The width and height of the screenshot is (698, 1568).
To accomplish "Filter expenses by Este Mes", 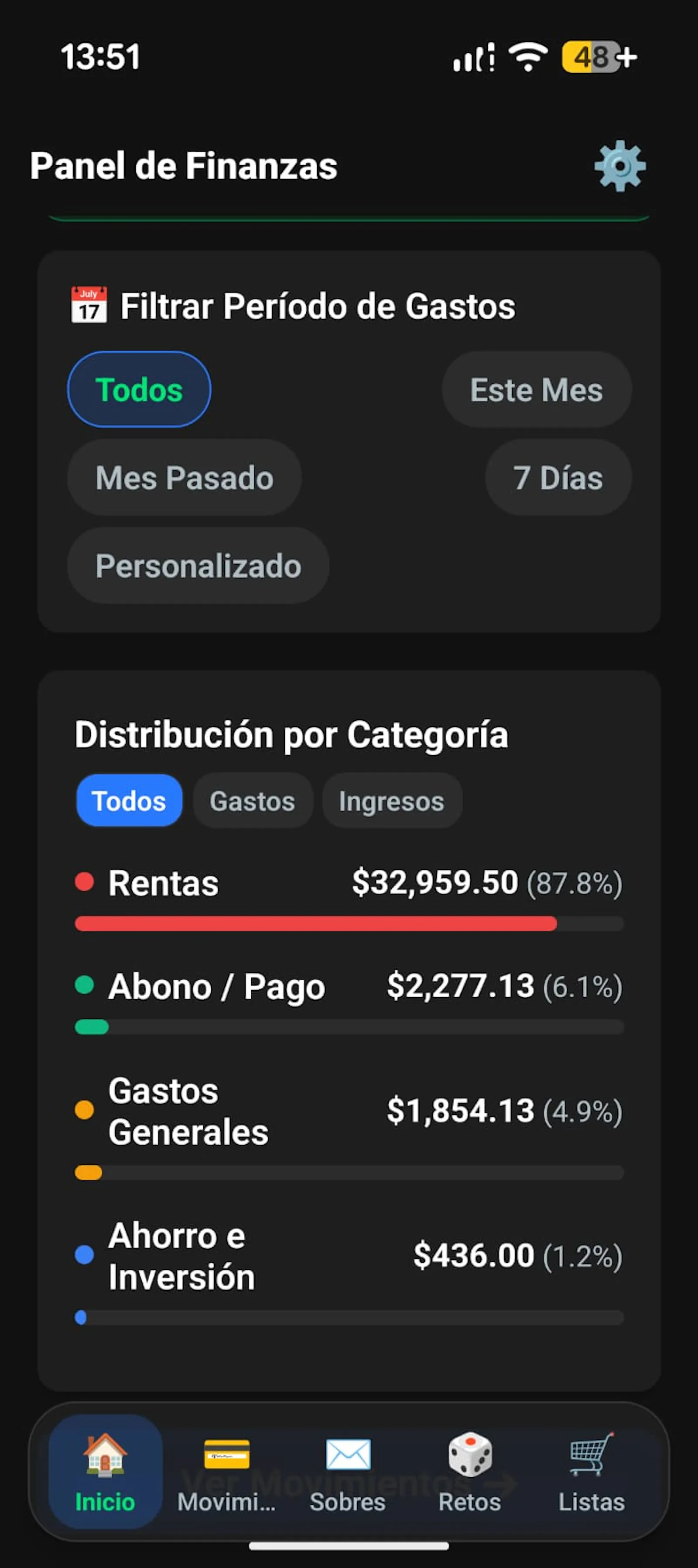I will 537,389.
